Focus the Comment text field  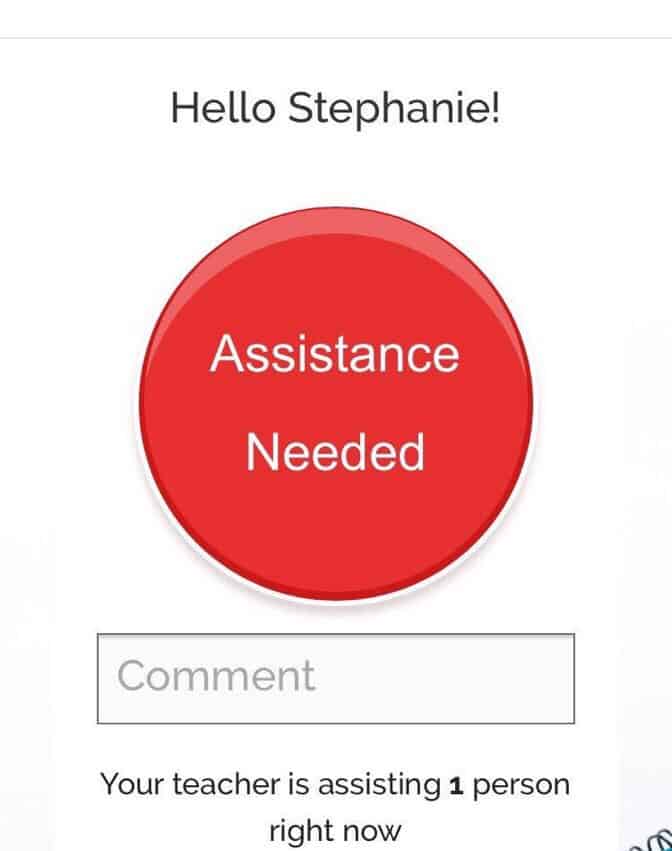335,678
